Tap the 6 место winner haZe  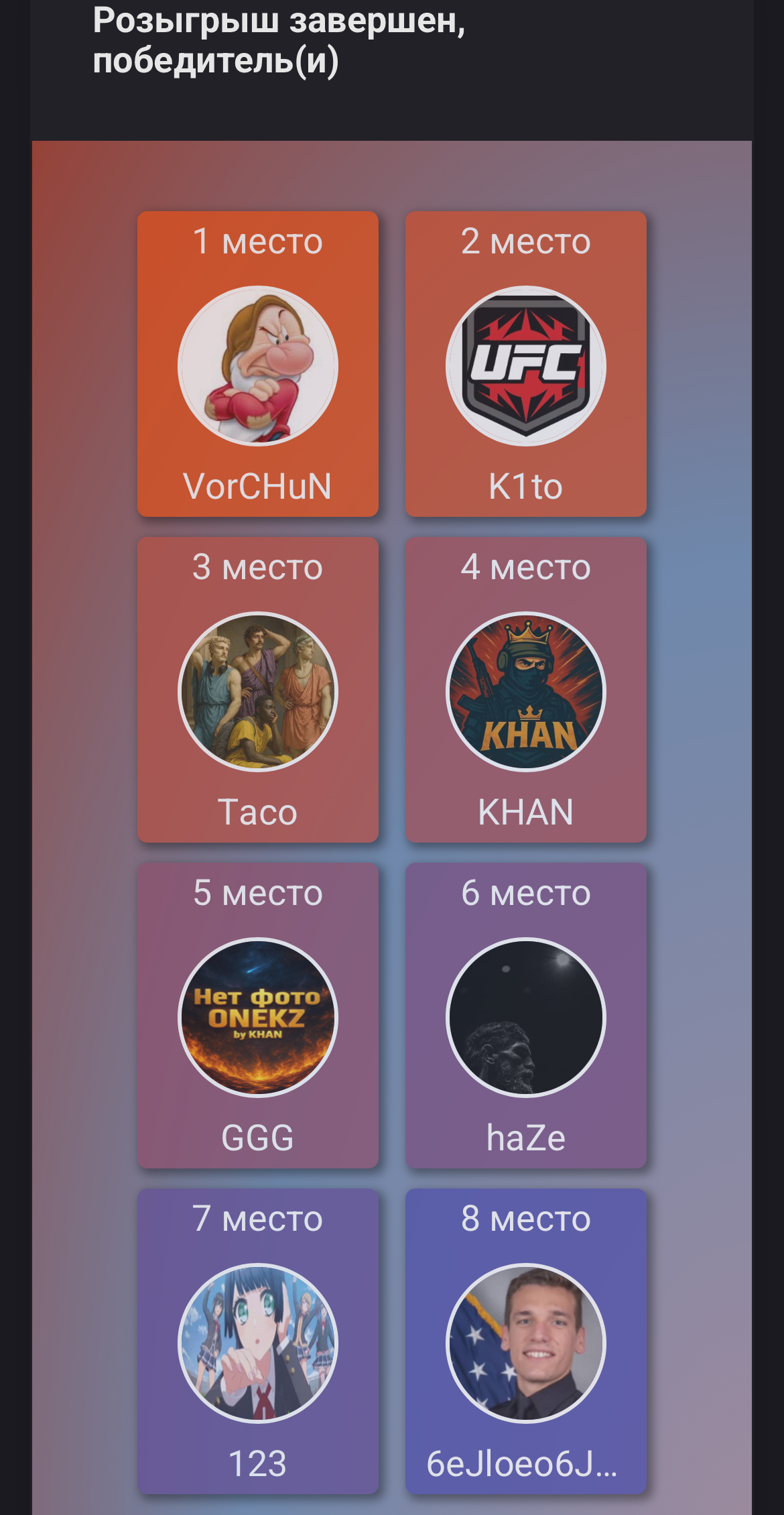click(526, 1016)
